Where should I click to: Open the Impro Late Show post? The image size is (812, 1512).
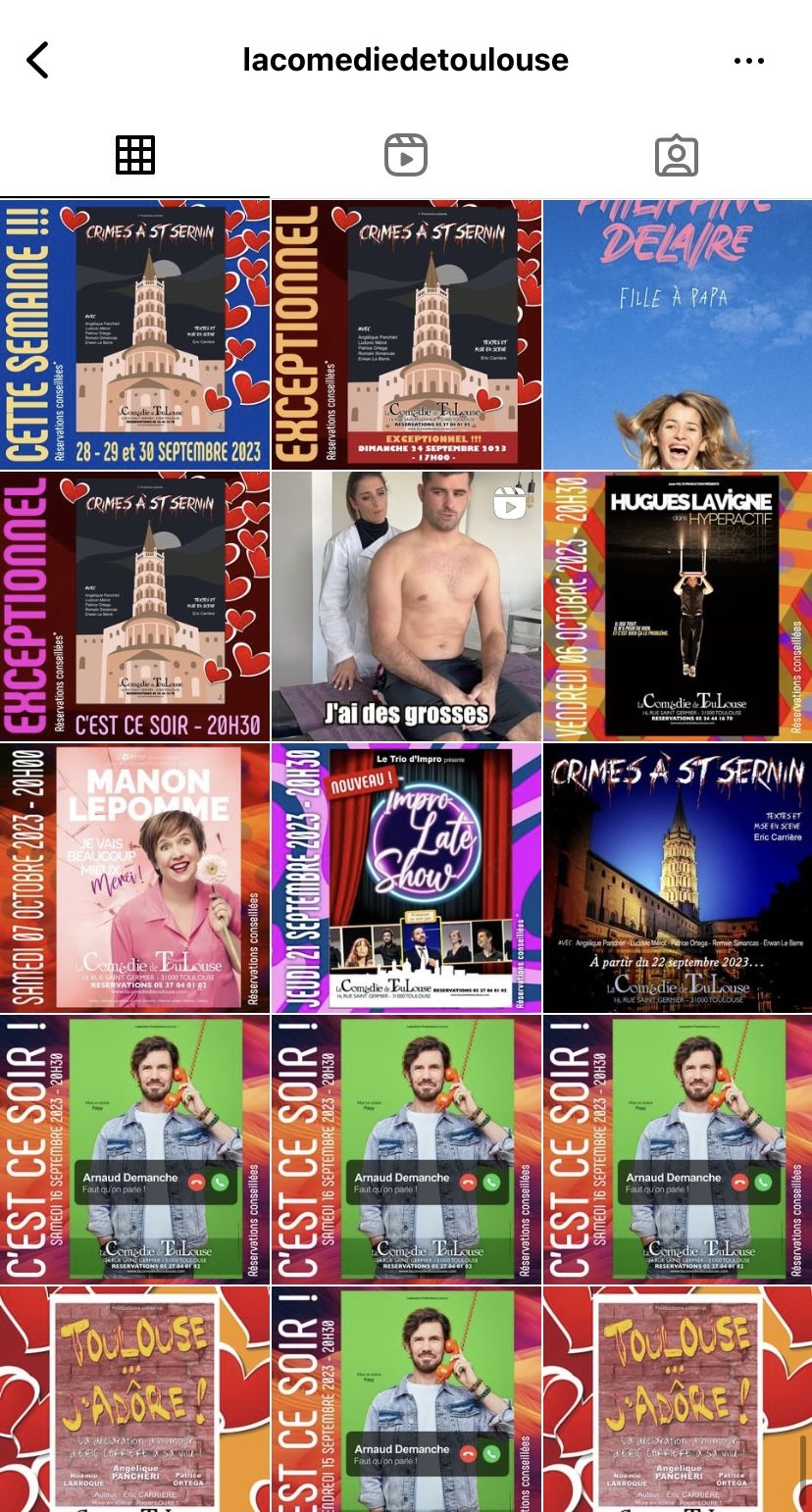[406, 878]
